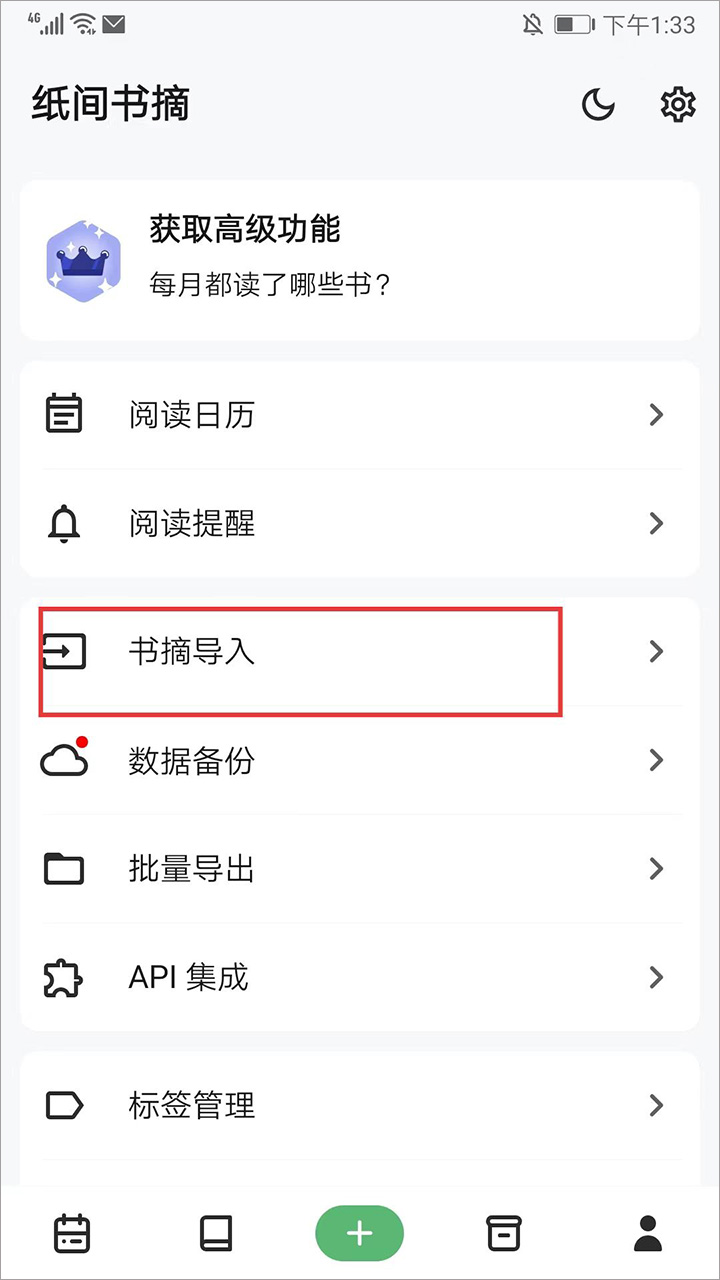Open the 获取高级功能 premium card
The width and height of the screenshot is (720, 1280).
pos(359,260)
